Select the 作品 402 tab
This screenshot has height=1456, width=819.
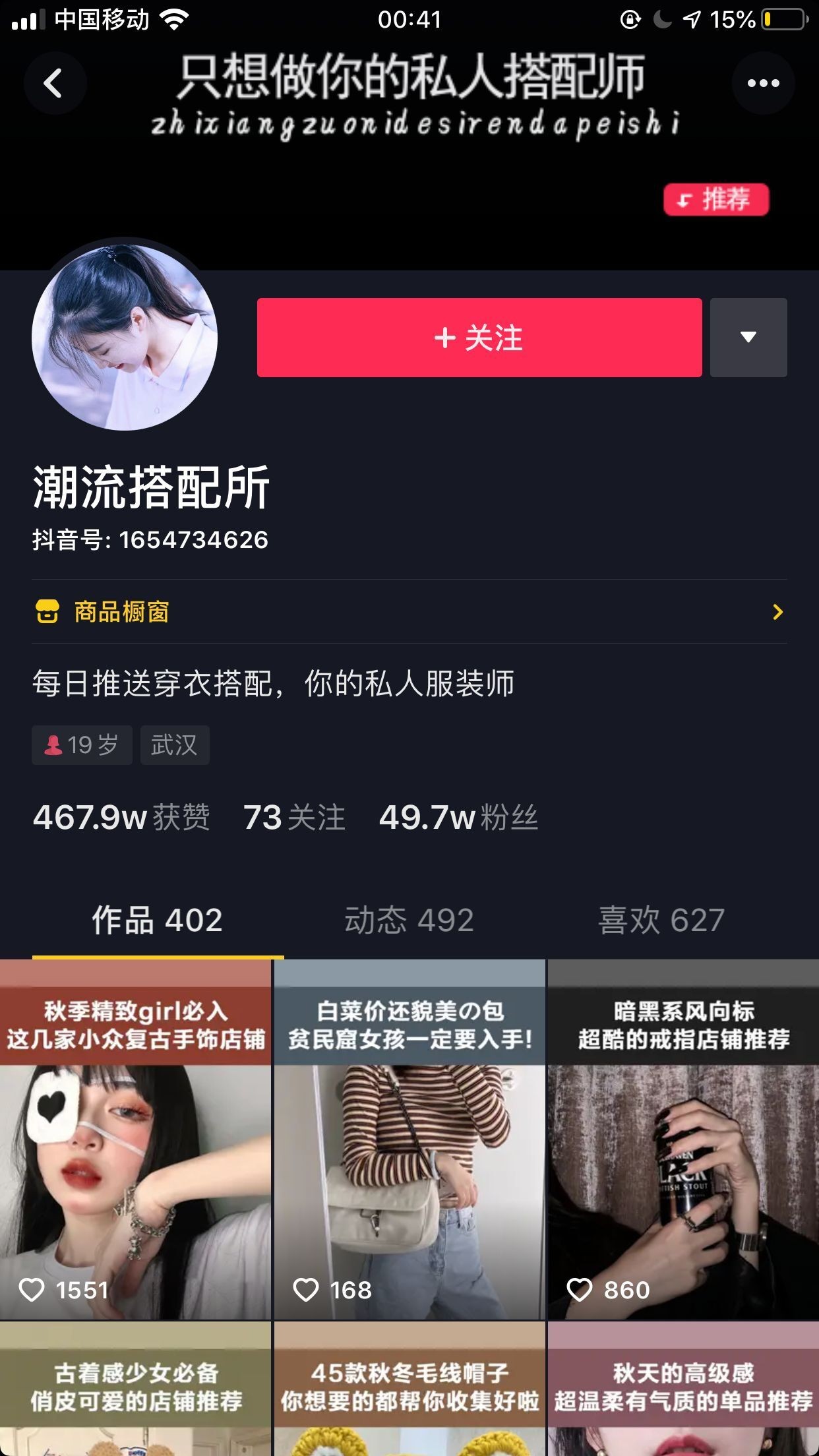pyautogui.click(x=157, y=920)
